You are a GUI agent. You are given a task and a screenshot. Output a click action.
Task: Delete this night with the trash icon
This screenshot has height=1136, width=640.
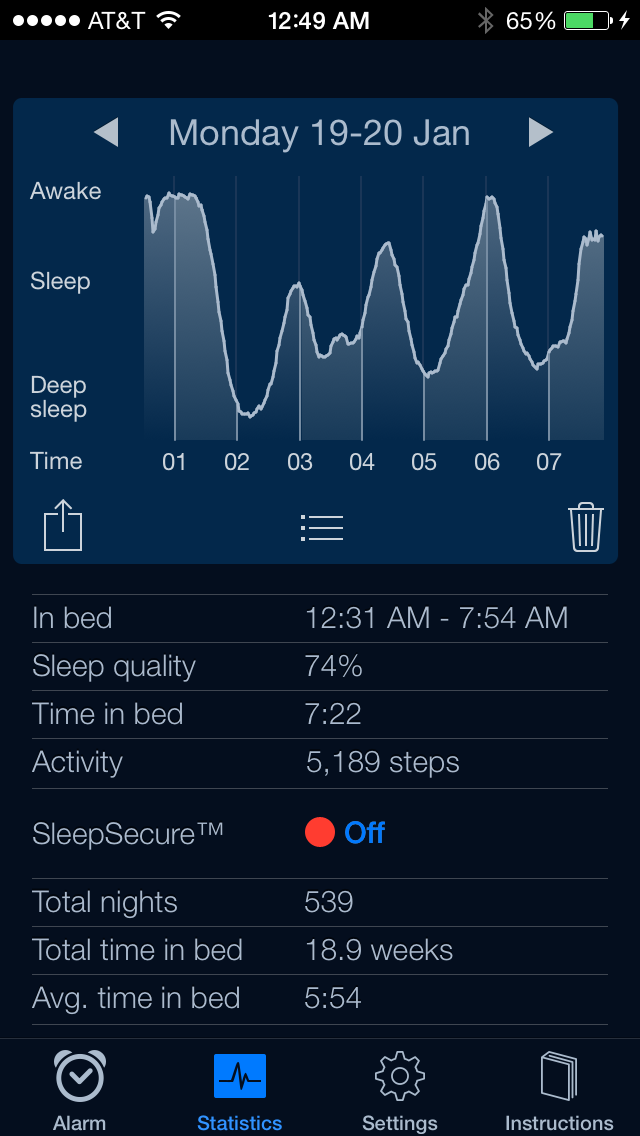click(586, 527)
